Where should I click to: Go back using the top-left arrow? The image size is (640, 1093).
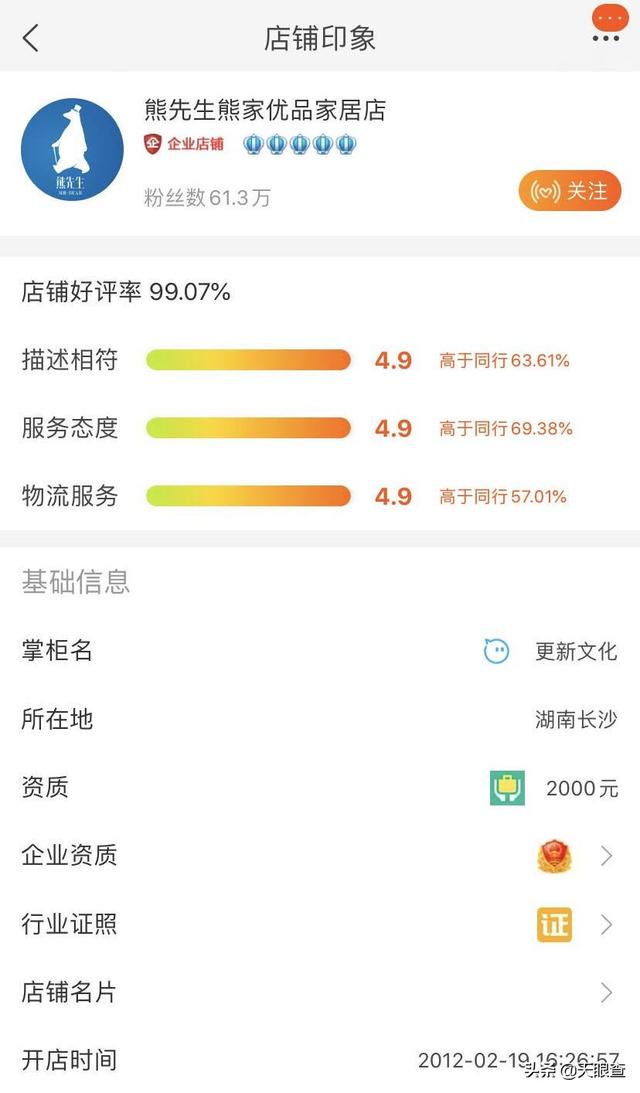pyautogui.click(x=31, y=38)
